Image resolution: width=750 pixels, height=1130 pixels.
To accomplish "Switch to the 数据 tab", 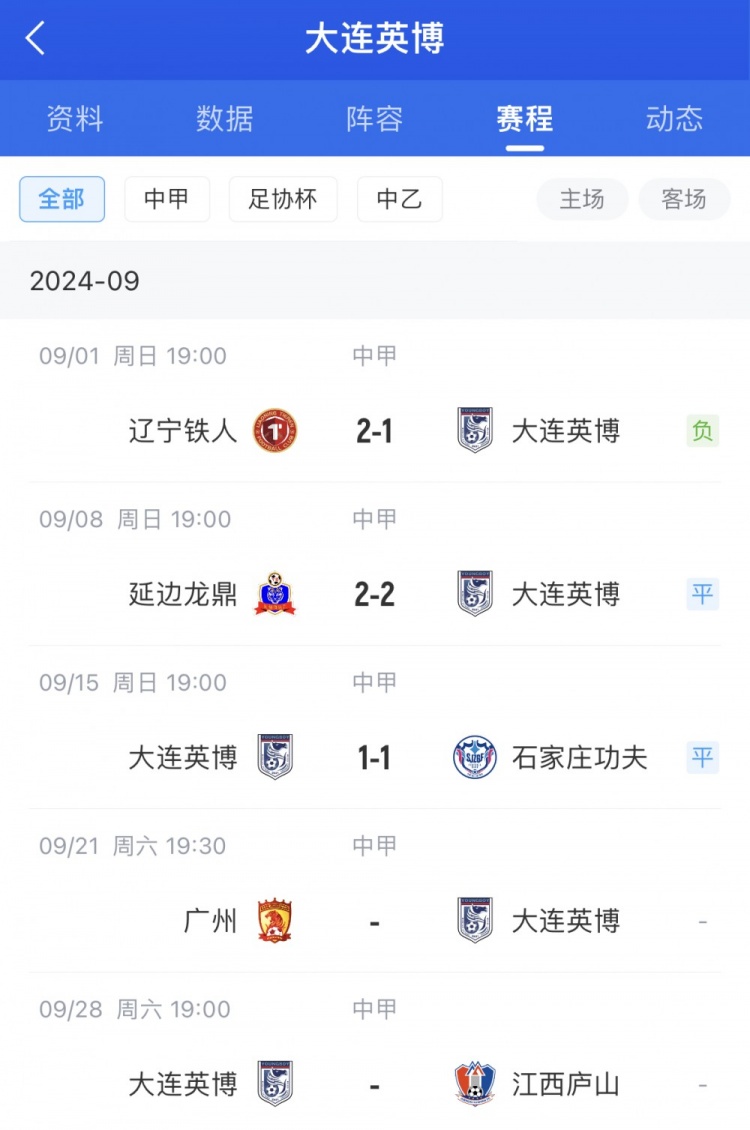I will click(x=225, y=119).
